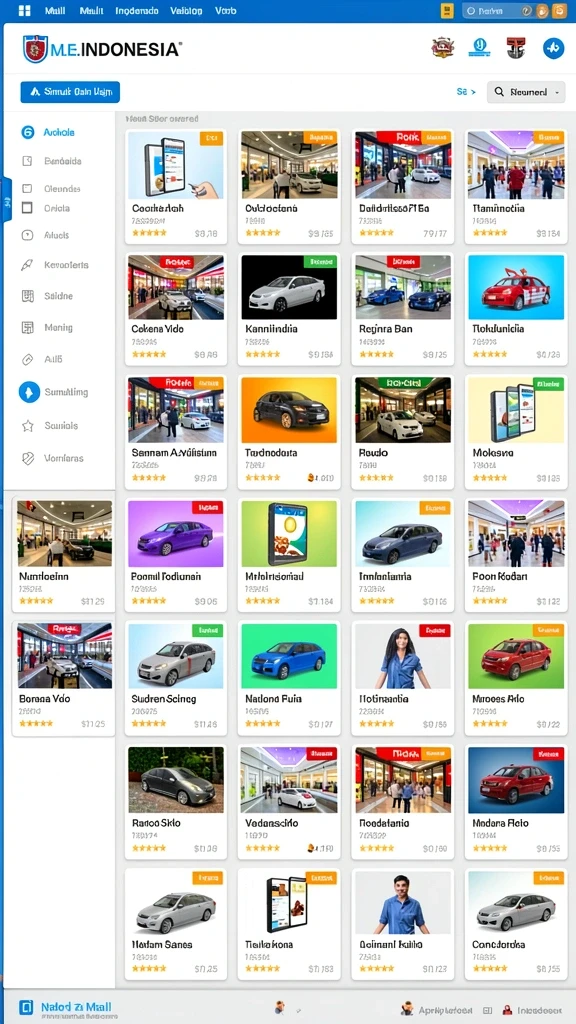Open Nalod Zi Mall in the bottom bar

(x=65, y=1008)
